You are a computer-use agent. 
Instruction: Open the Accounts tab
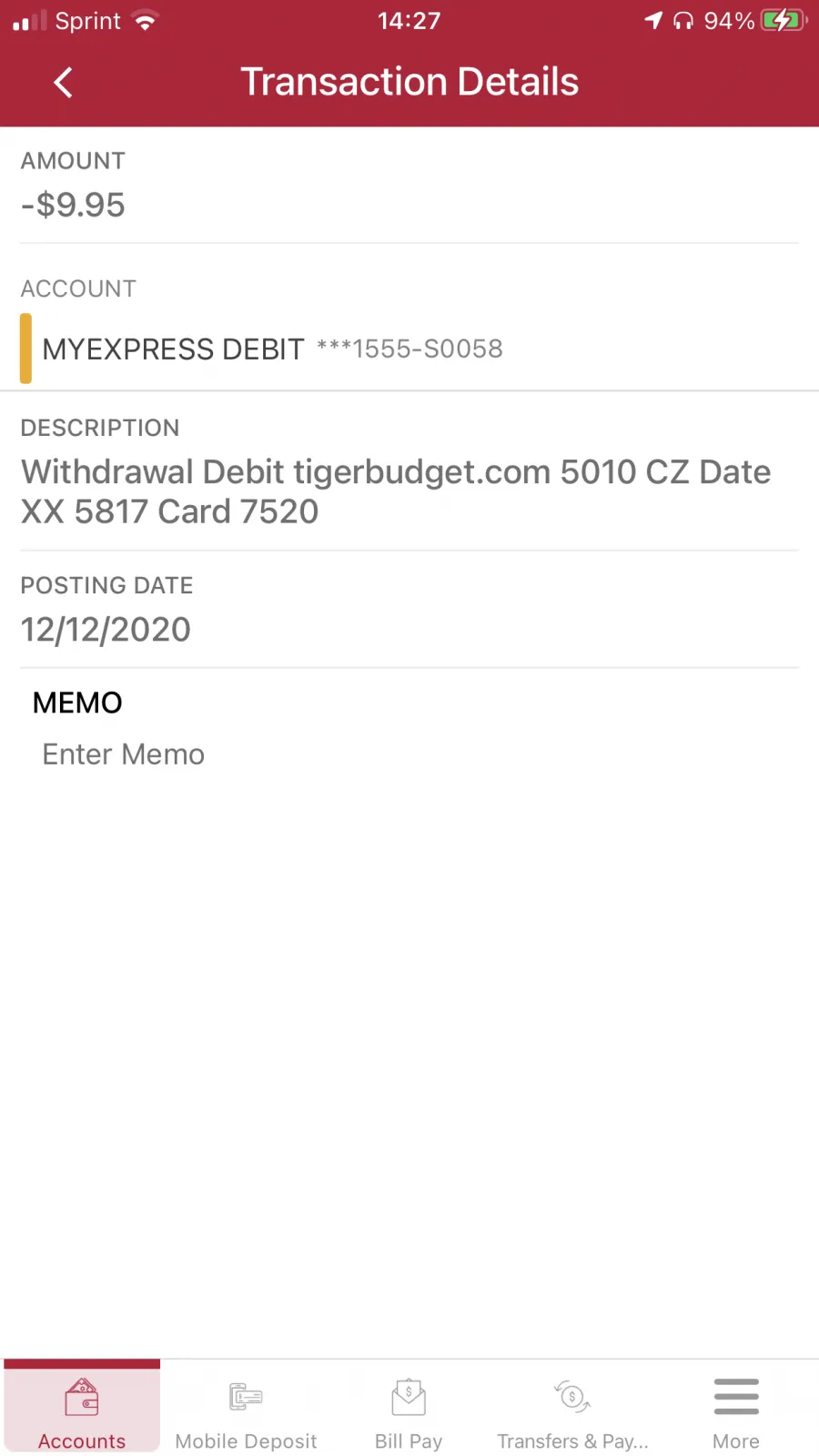[82, 1409]
